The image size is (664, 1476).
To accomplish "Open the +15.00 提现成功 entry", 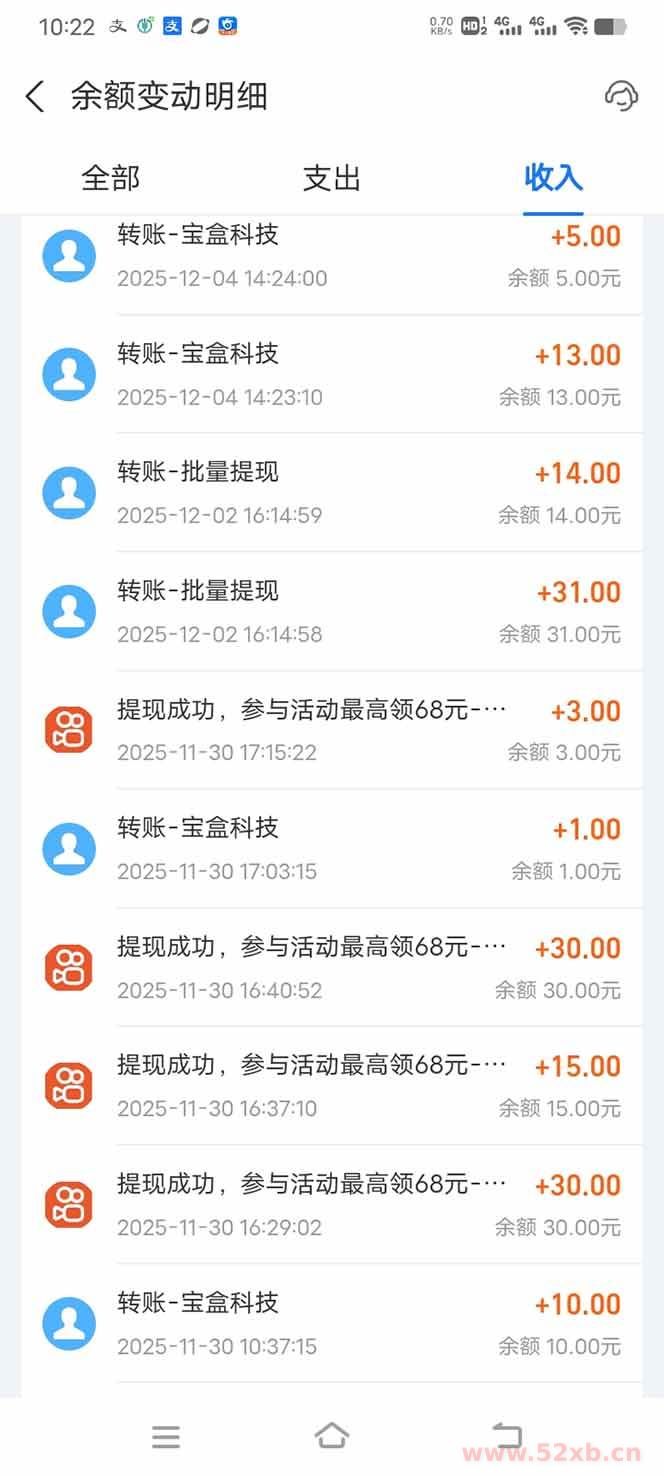I will (332, 1086).
